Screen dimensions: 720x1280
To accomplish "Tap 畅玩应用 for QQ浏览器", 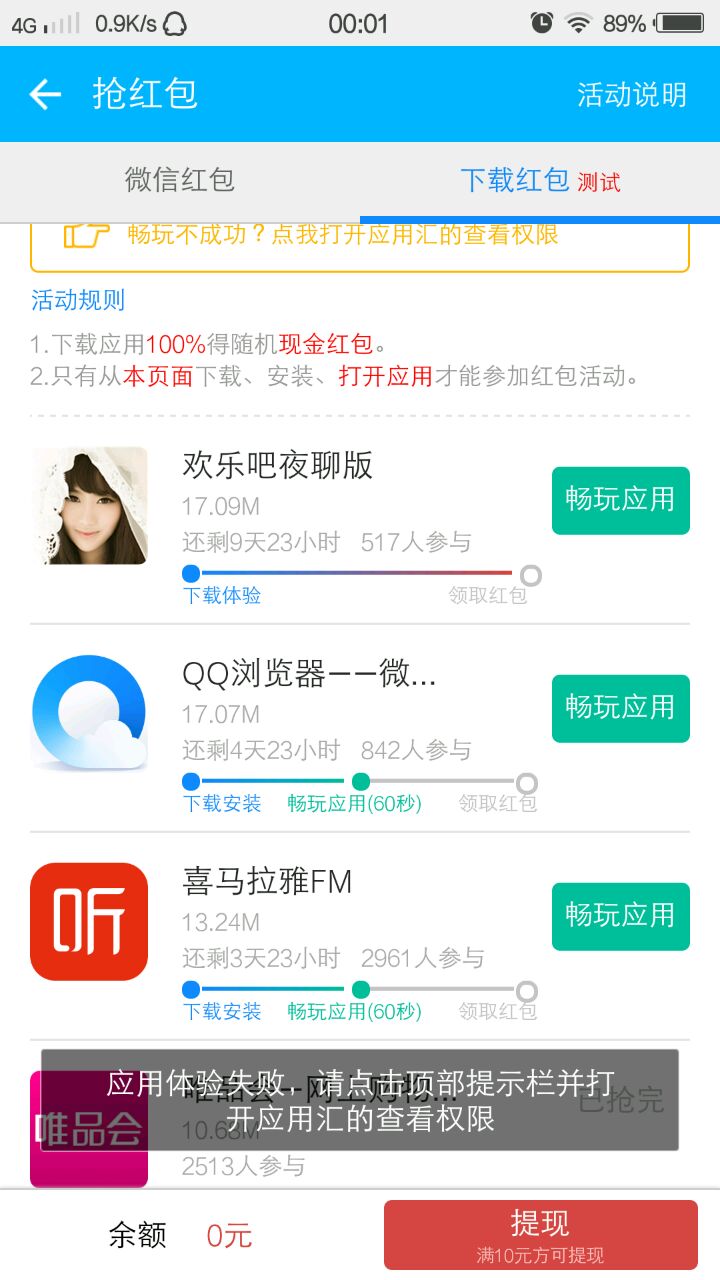I will pos(621,708).
